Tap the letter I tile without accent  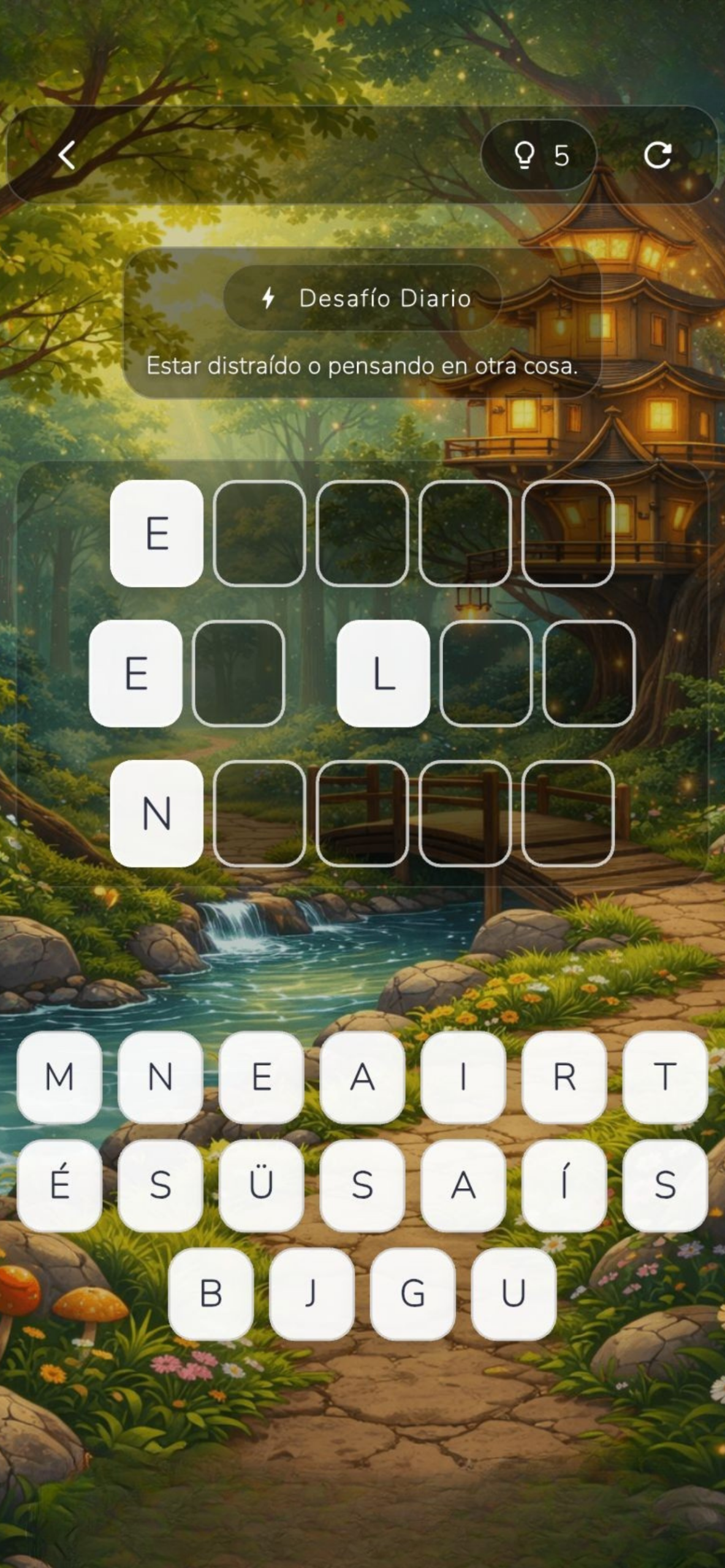[x=463, y=1077]
